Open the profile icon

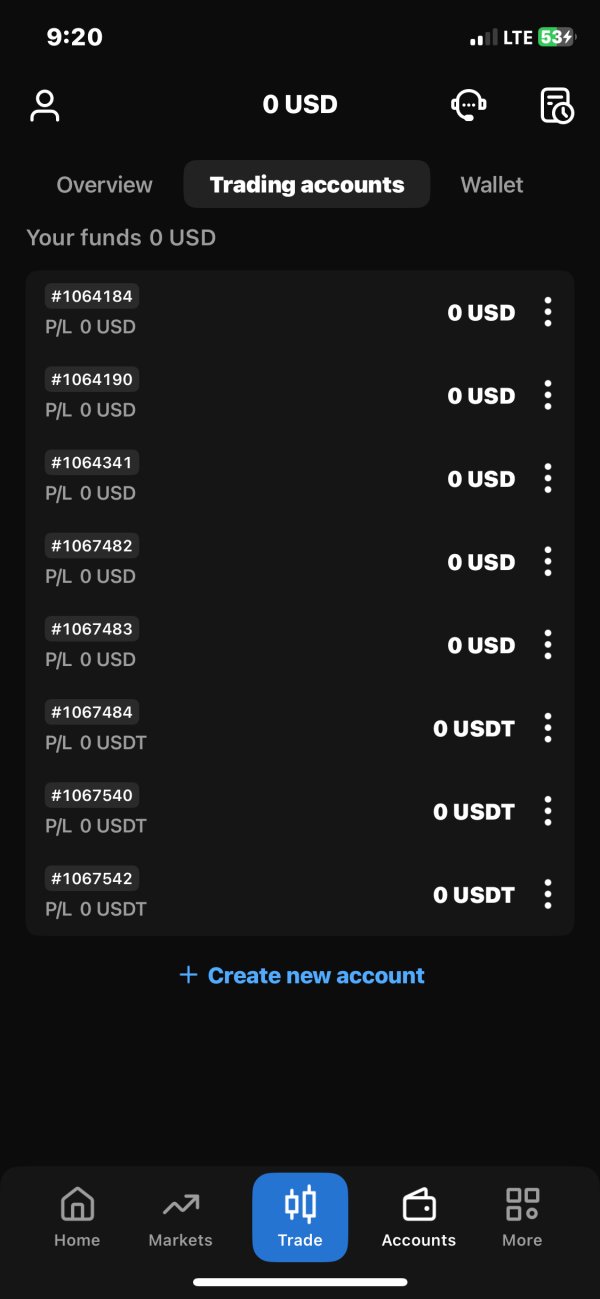[x=45, y=105]
